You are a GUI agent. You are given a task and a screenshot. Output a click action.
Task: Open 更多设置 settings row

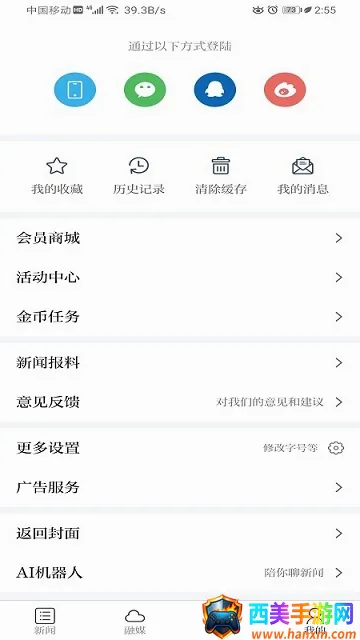(180, 448)
